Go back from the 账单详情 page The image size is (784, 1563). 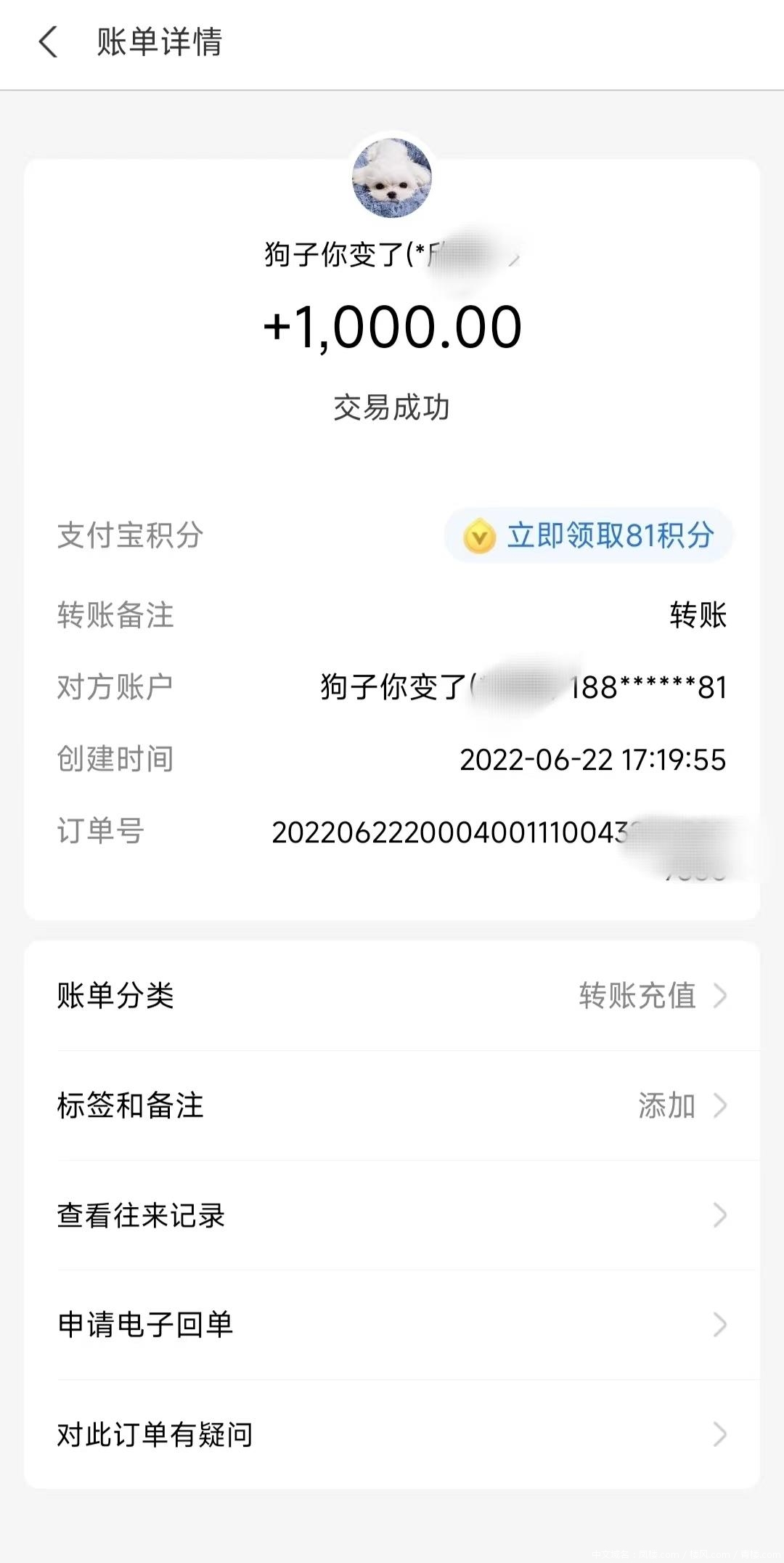(48, 42)
